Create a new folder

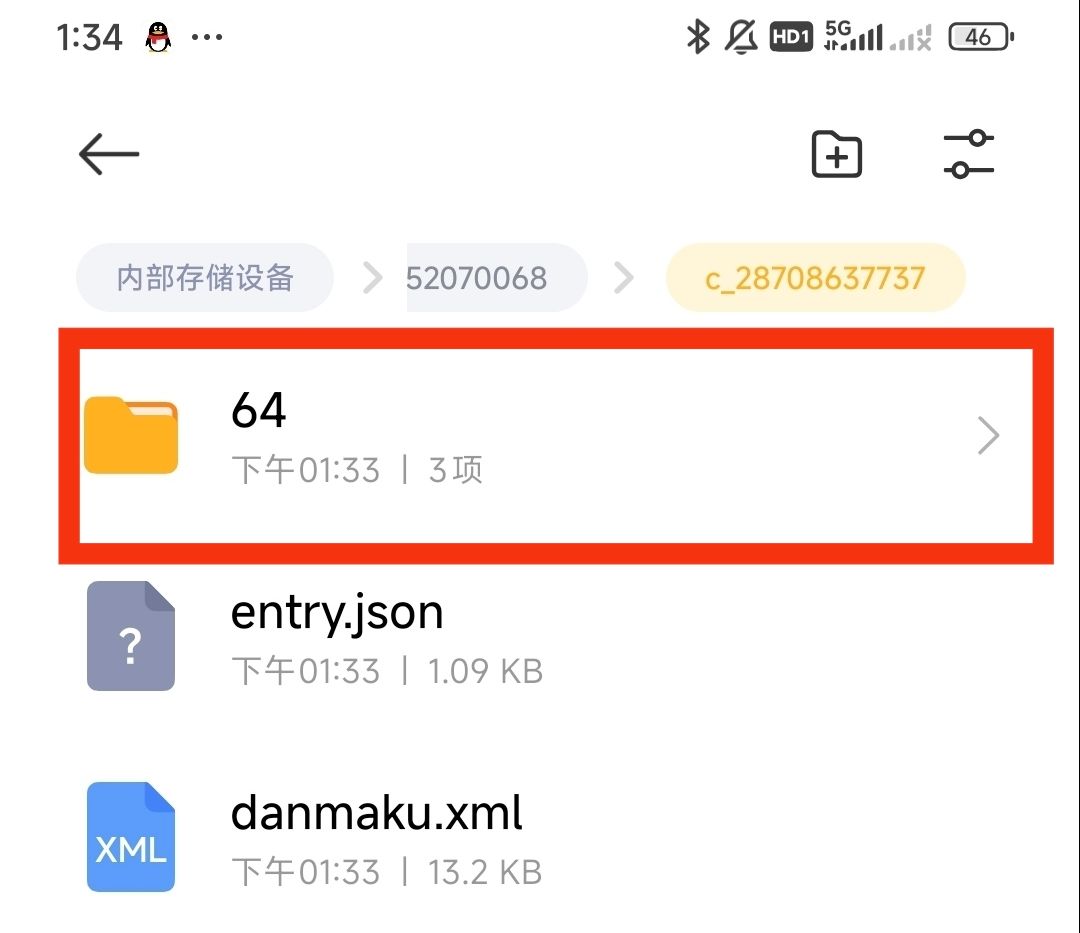click(836, 155)
